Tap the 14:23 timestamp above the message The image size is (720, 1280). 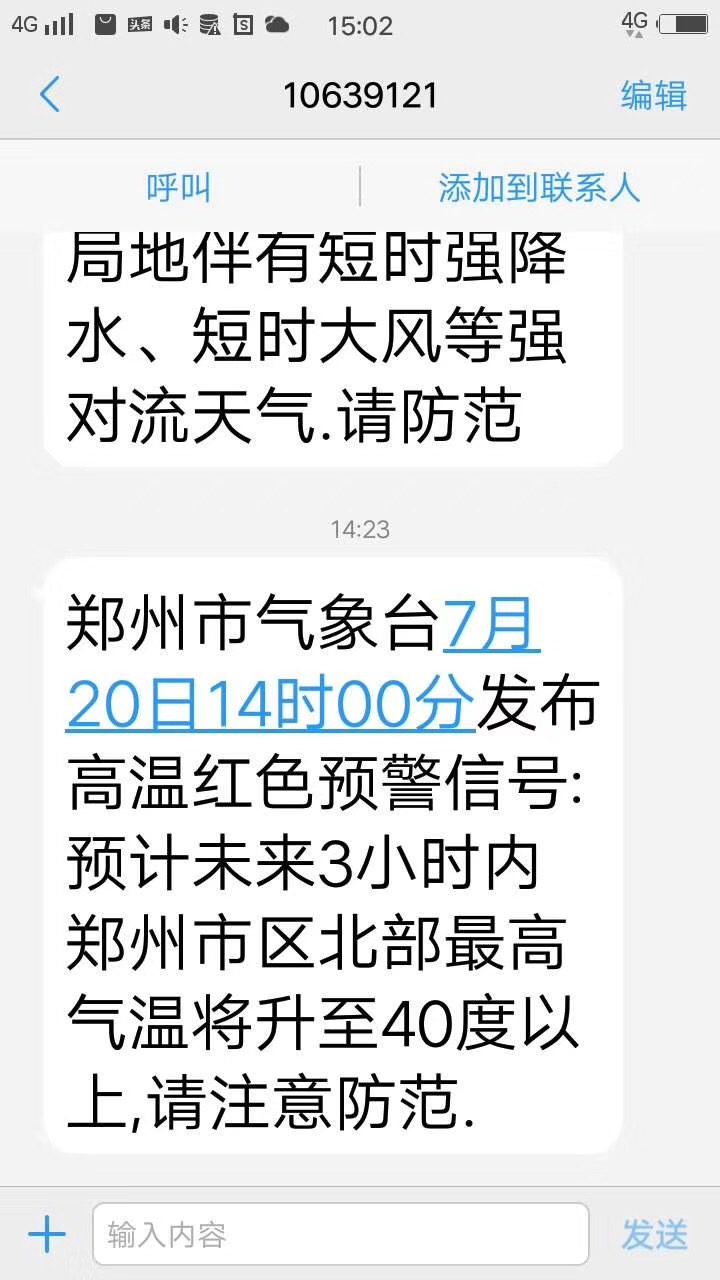click(x=360, y=530)
